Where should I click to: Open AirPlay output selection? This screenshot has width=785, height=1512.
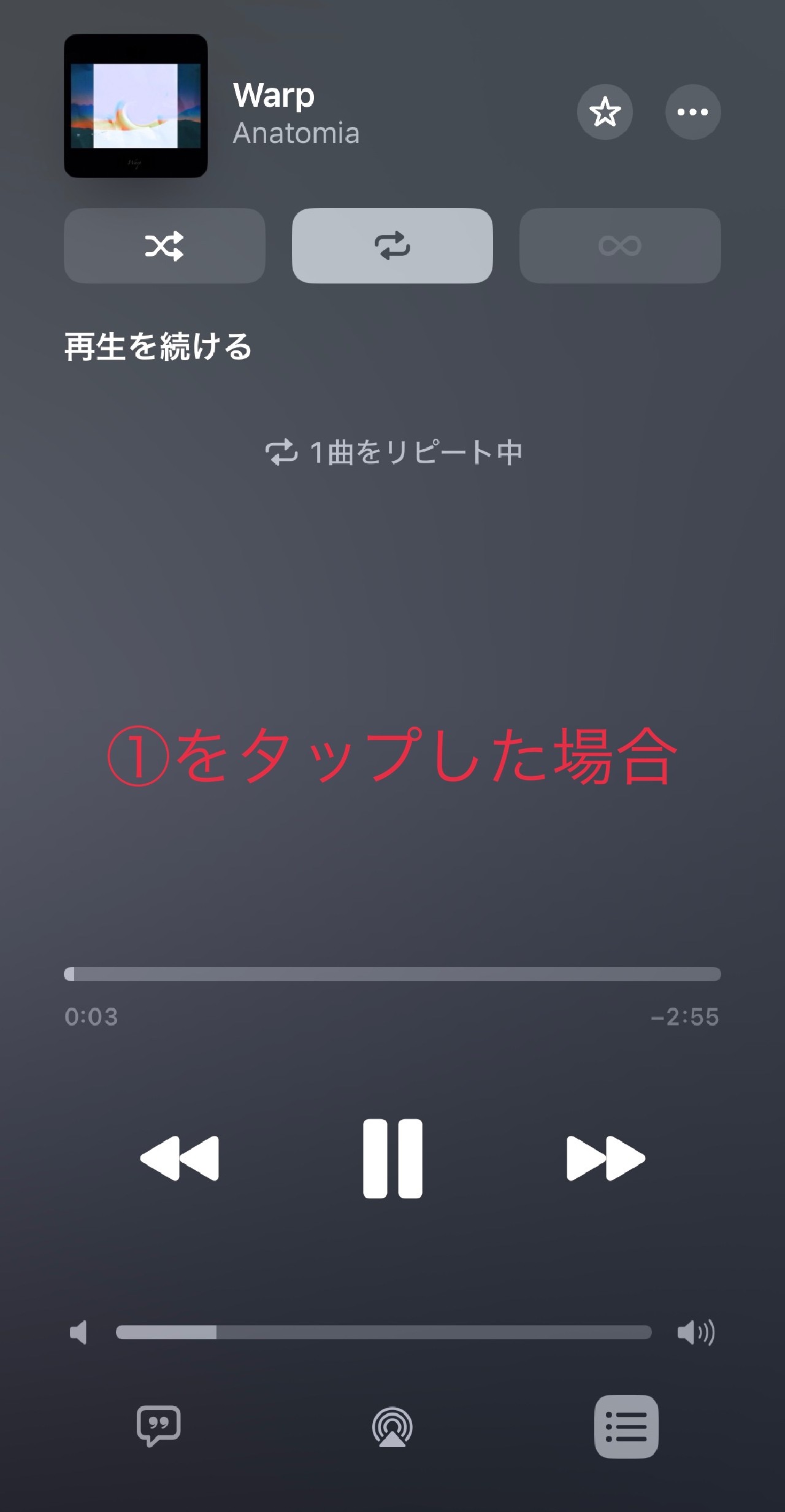392,1427
